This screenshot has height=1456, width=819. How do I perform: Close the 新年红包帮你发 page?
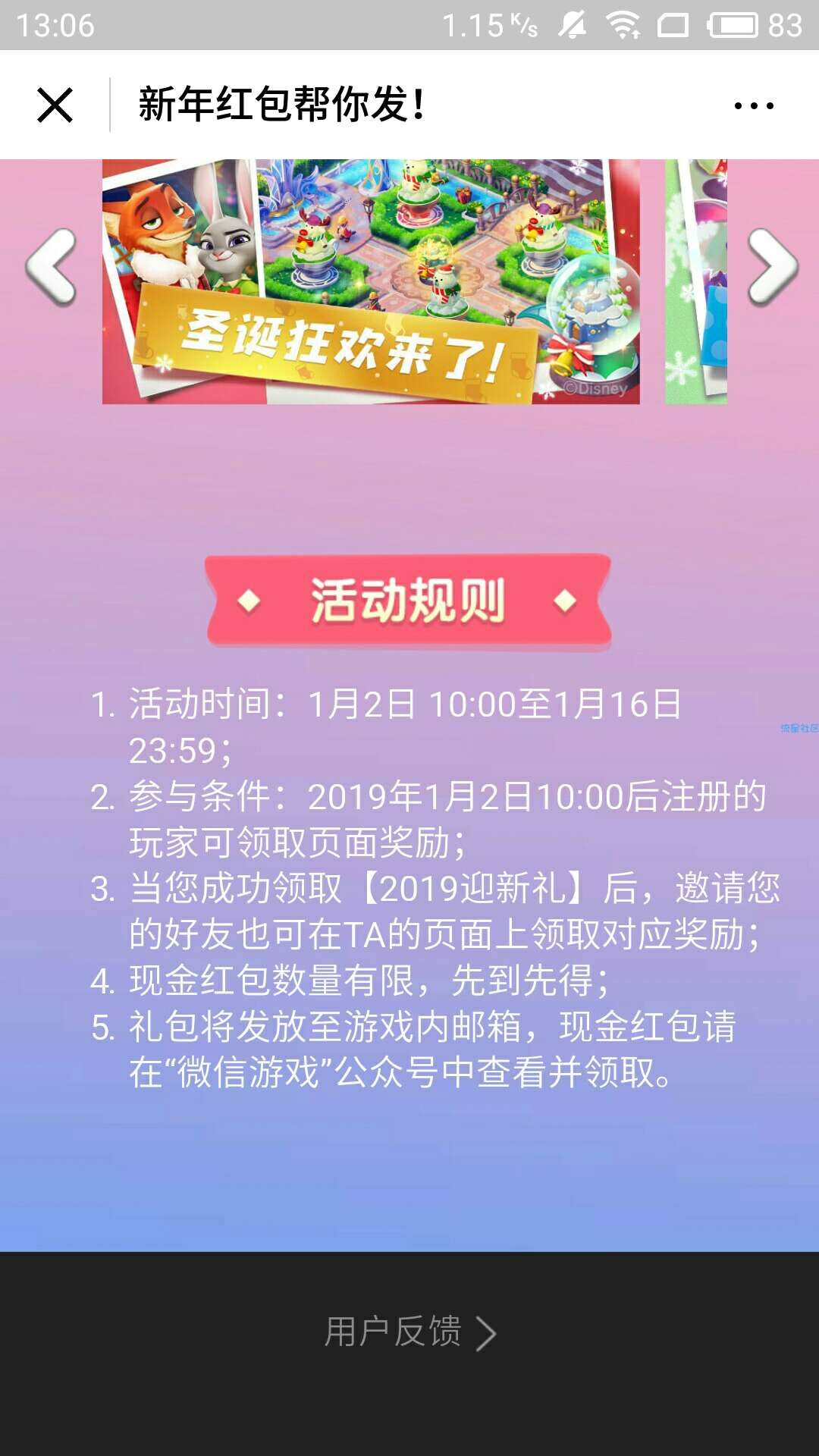(55, 105)
